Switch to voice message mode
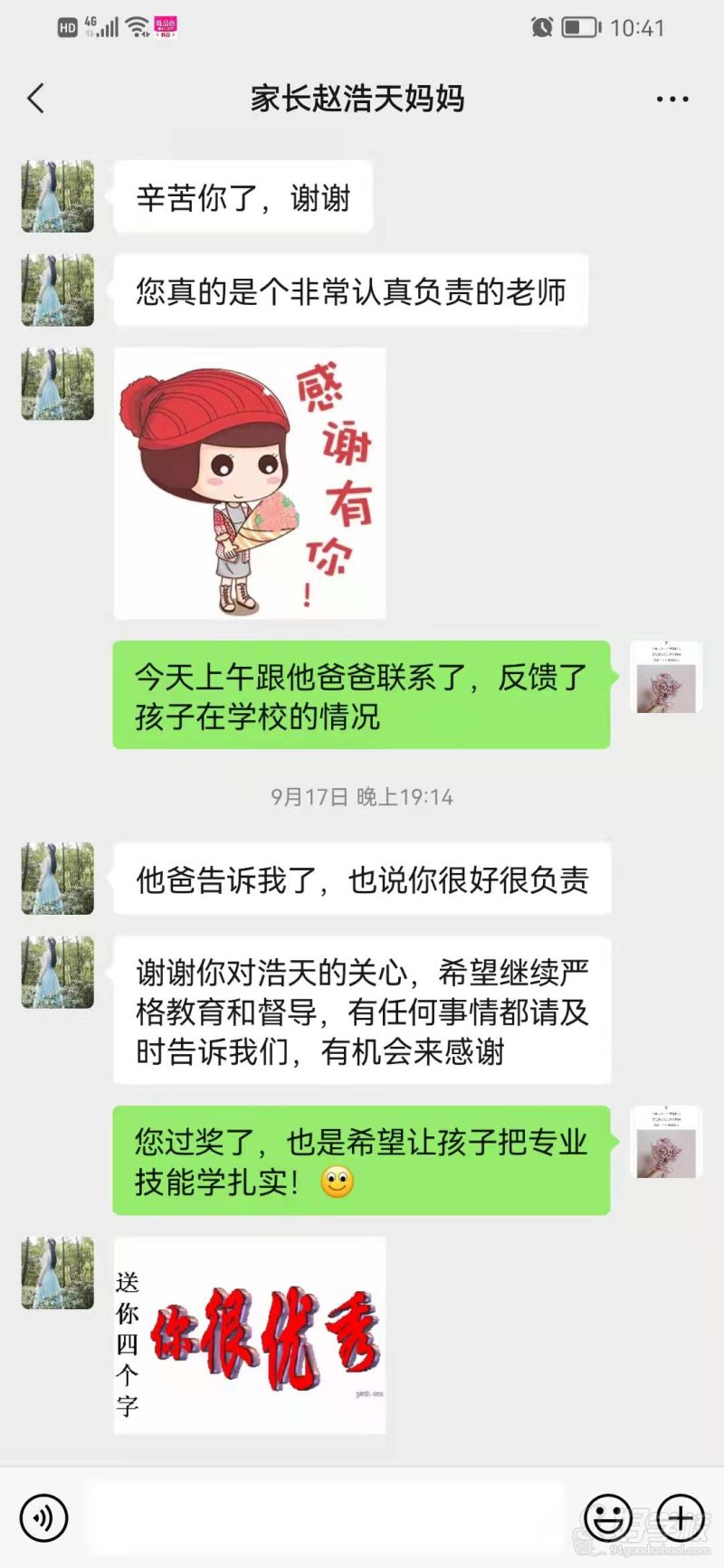The width and height of the screenshot is (724, 1568). (x=43, y=1518)
